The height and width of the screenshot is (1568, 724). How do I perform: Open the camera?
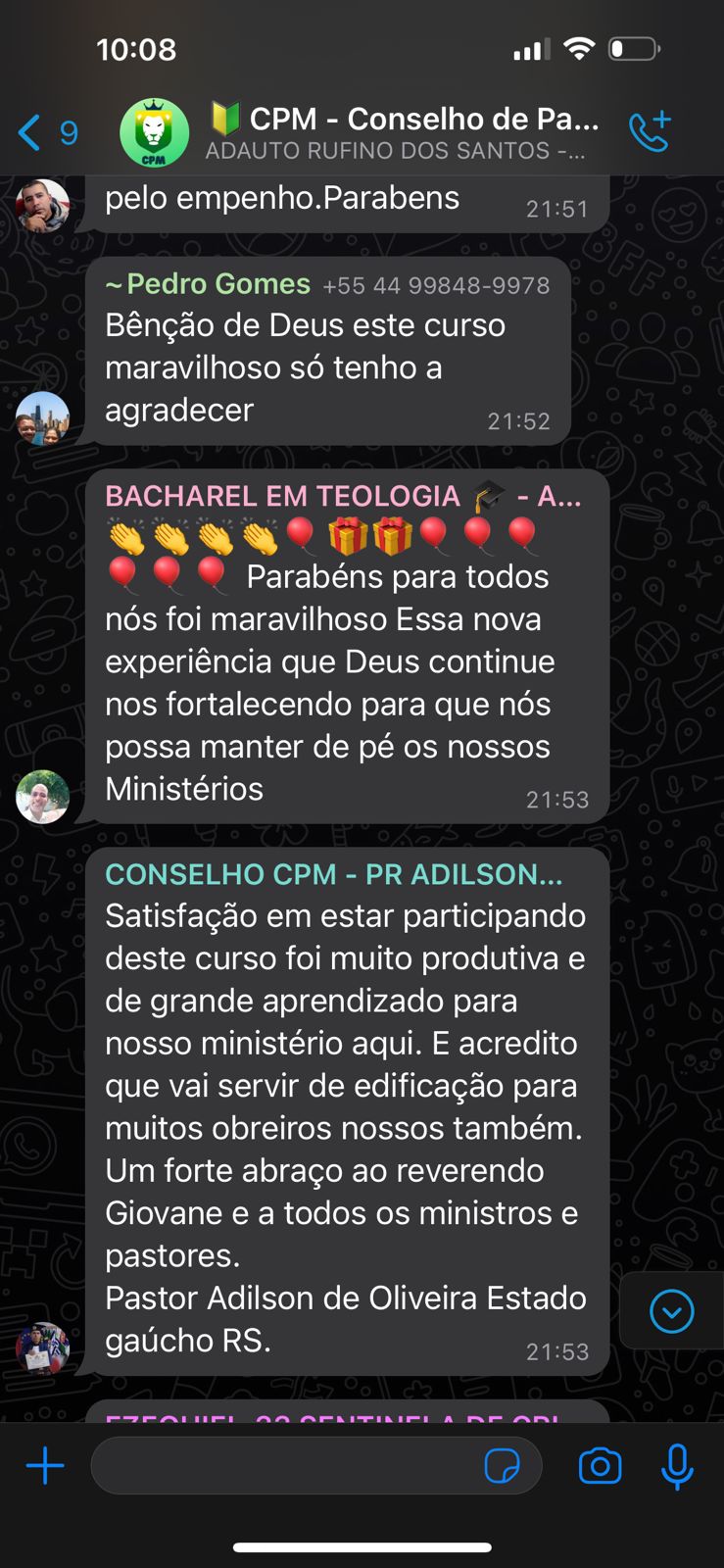[600, 1466]
